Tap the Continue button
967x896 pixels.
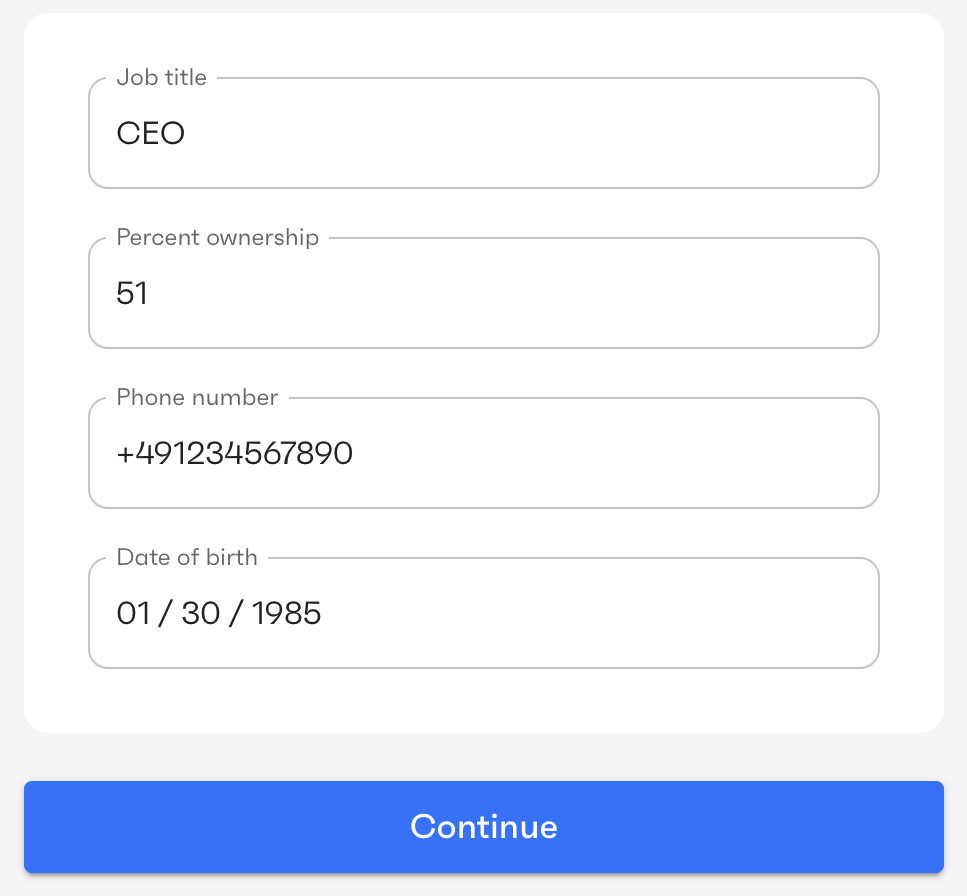point(483,827)
